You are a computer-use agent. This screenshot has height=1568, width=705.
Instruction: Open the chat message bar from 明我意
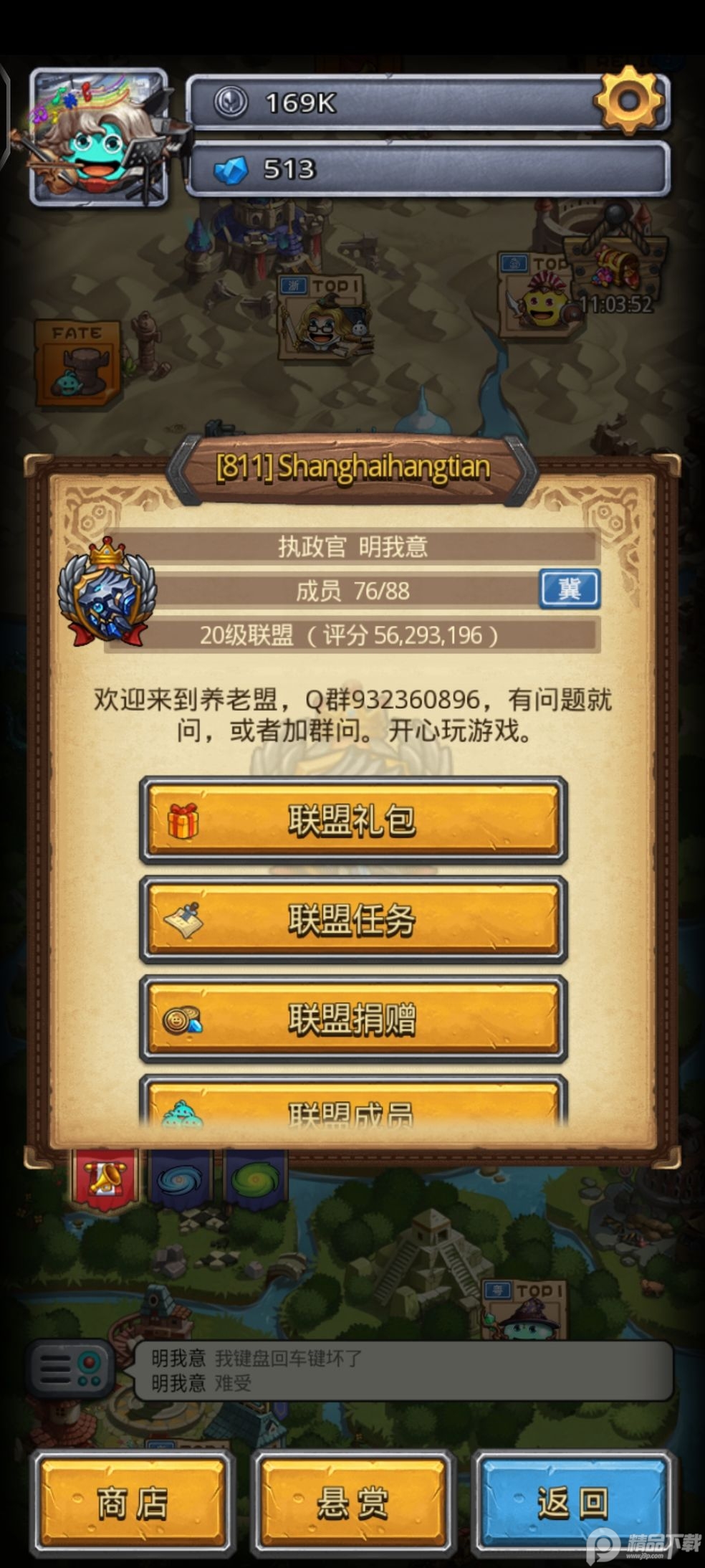click(x=403, y=1370)
